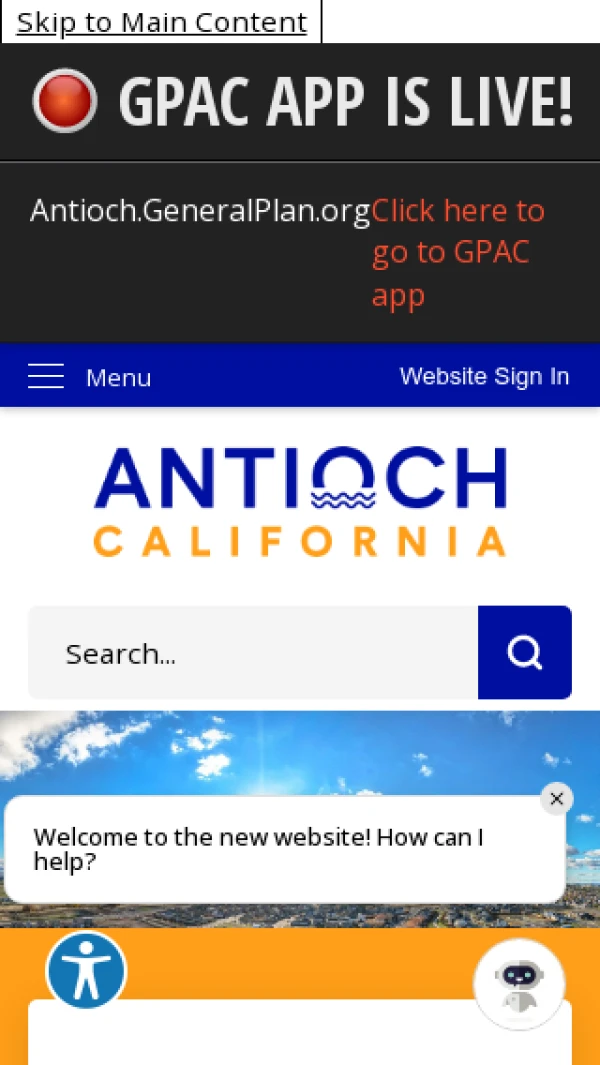
Task: Open the chatbot assistant
Action: (x=518, y=984)
